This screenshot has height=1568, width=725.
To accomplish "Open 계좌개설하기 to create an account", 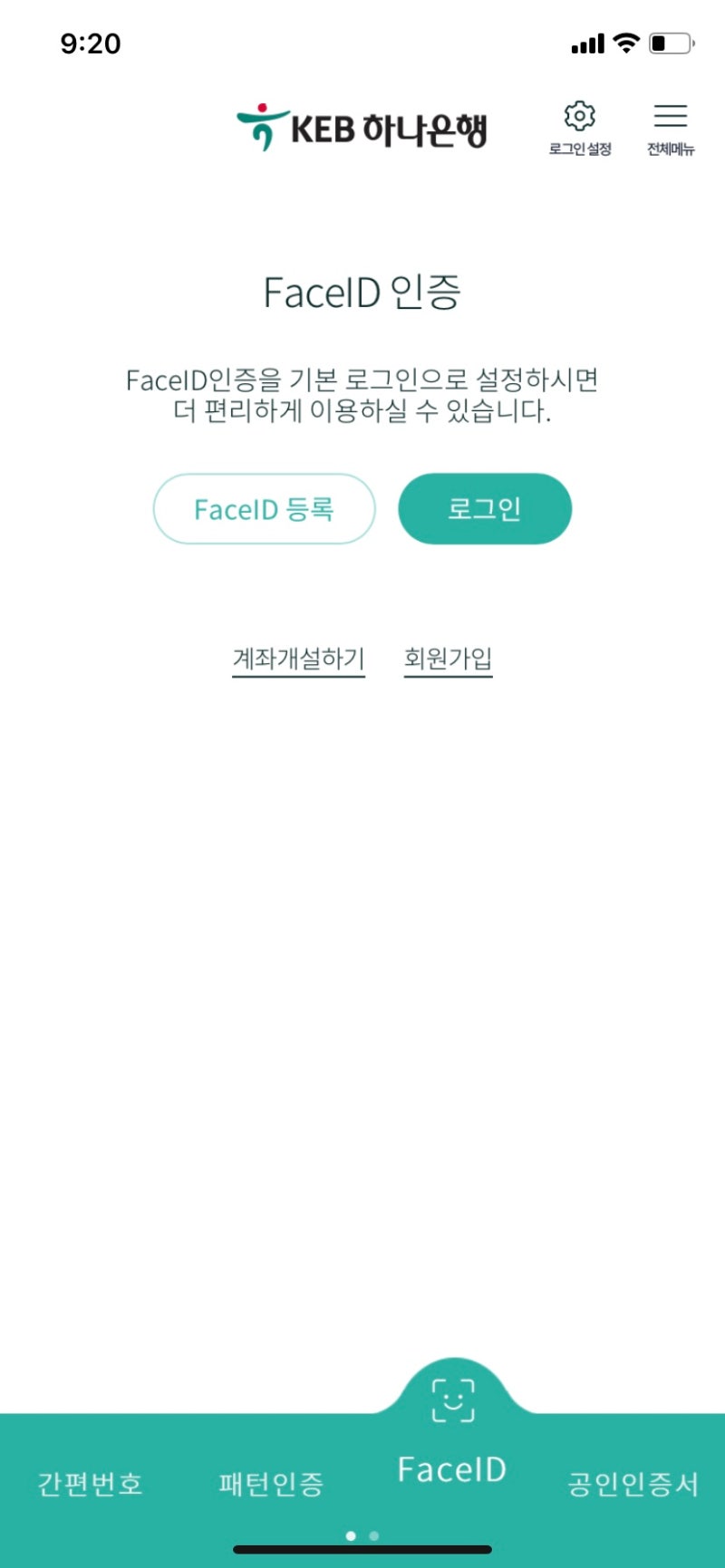I will (x=299, y=658).
